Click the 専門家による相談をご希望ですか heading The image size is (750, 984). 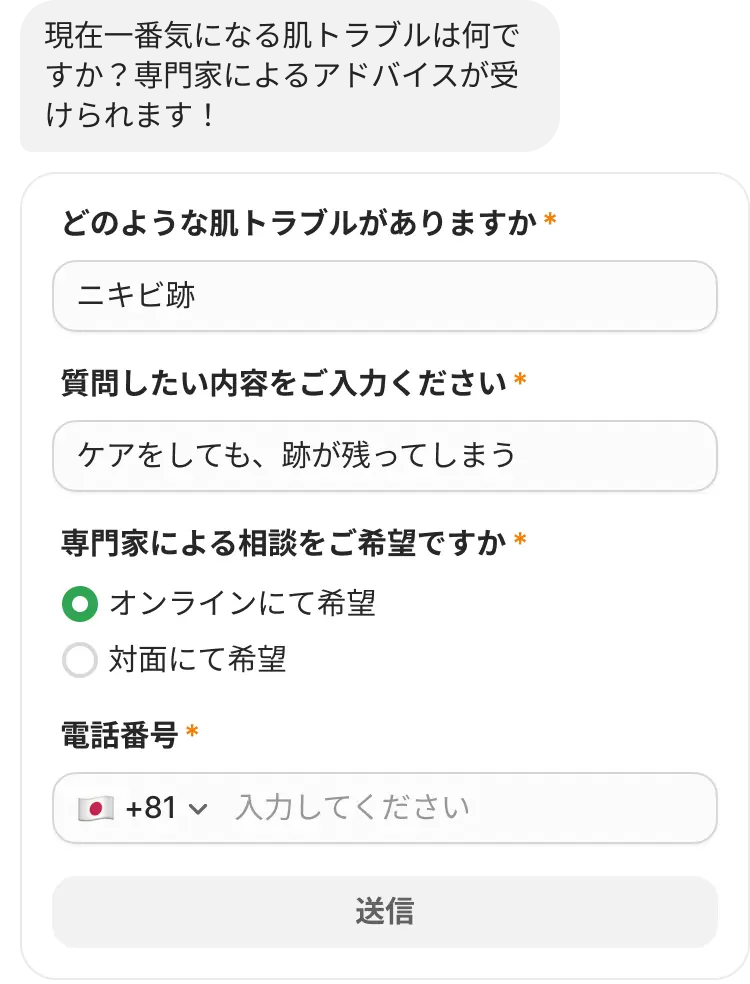coord(290,542)
